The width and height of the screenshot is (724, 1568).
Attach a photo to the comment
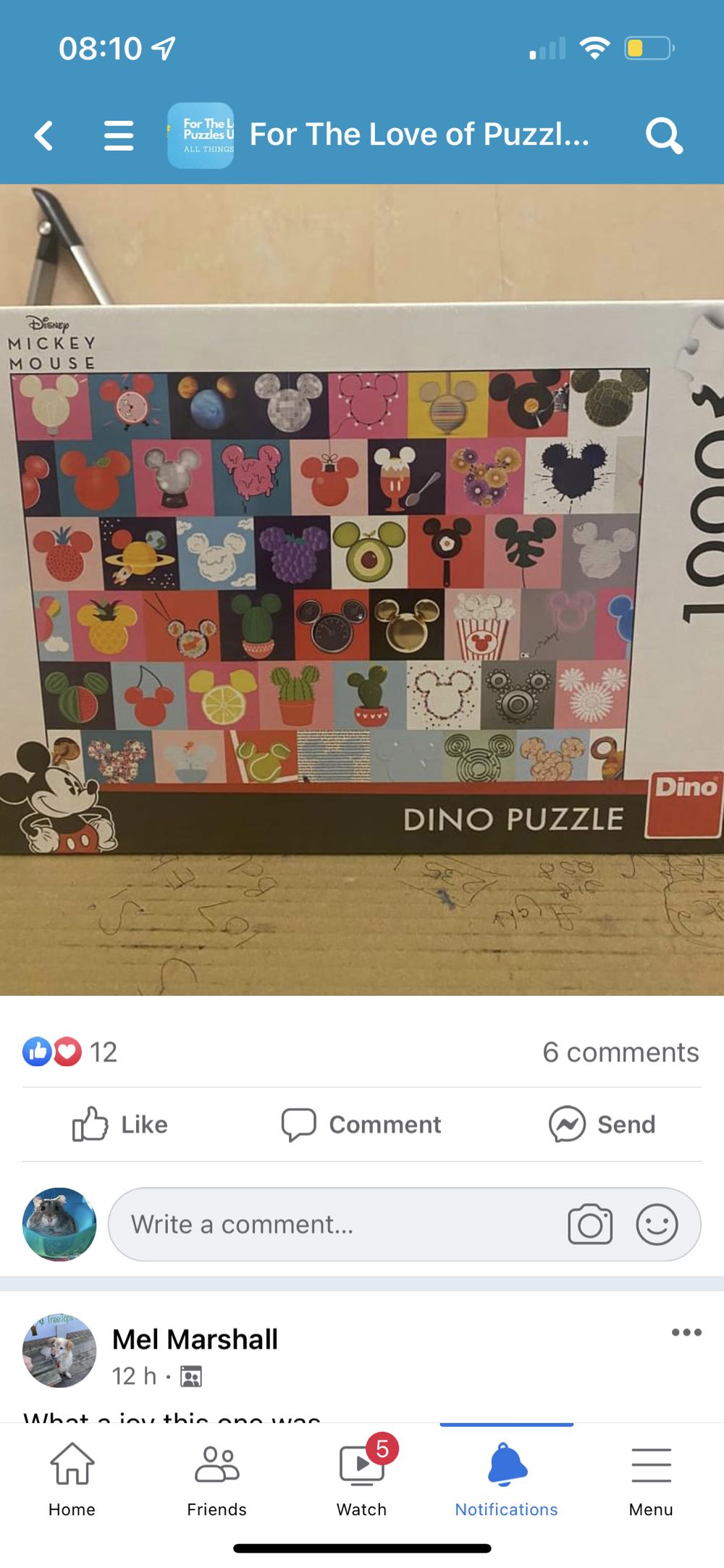(590, 1224)
